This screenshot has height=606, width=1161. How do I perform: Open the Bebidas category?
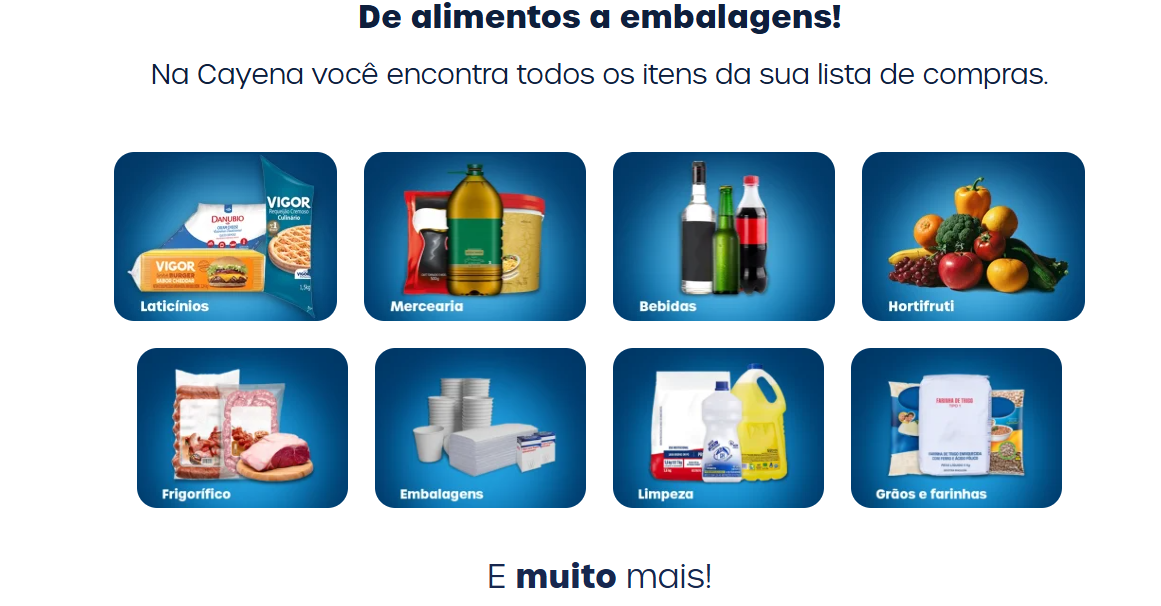point(723,237)
